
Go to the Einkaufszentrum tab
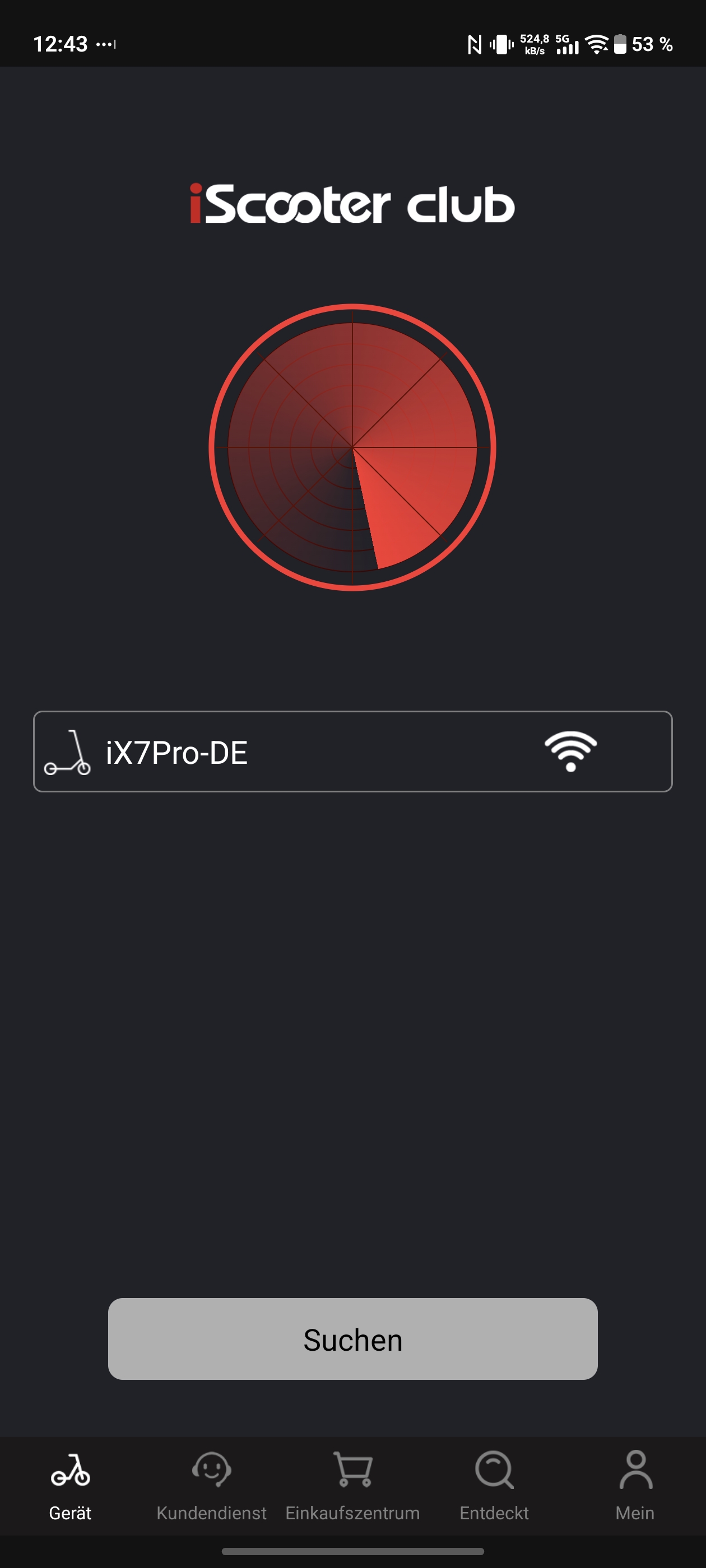pyautogui.click(x=352, y=1486)
